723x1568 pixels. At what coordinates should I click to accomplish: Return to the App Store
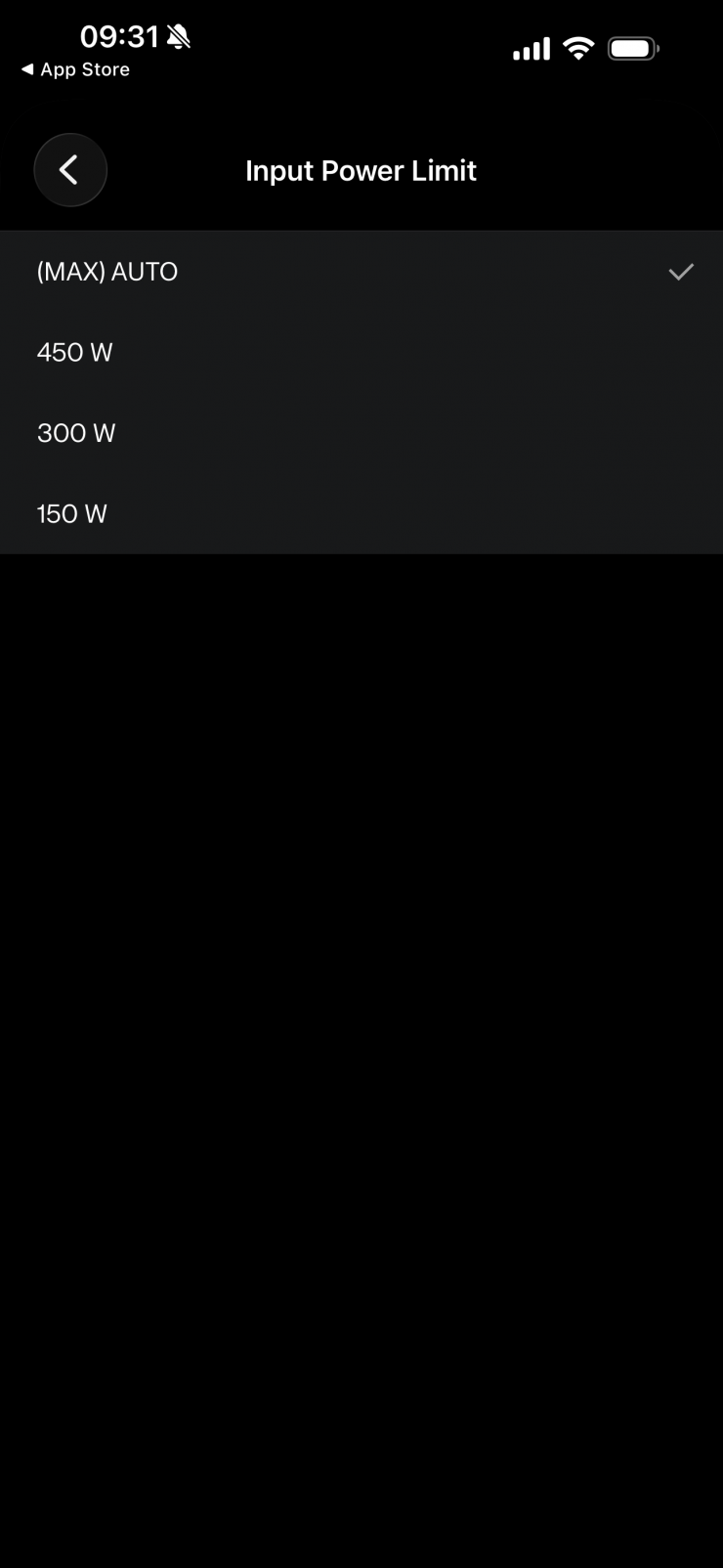coord(75,69)
